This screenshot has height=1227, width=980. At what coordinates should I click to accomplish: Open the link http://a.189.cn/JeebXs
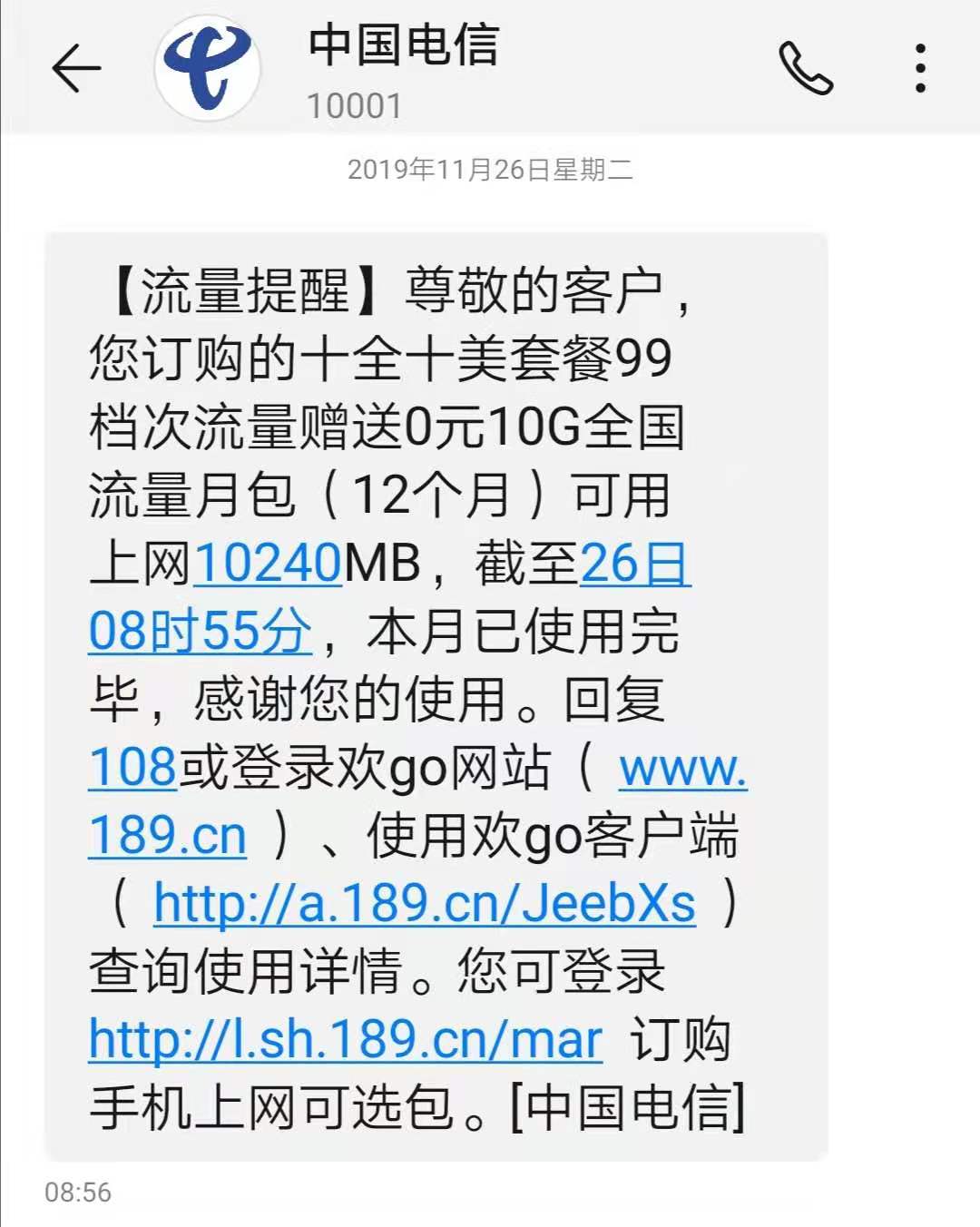coord(423,904)
